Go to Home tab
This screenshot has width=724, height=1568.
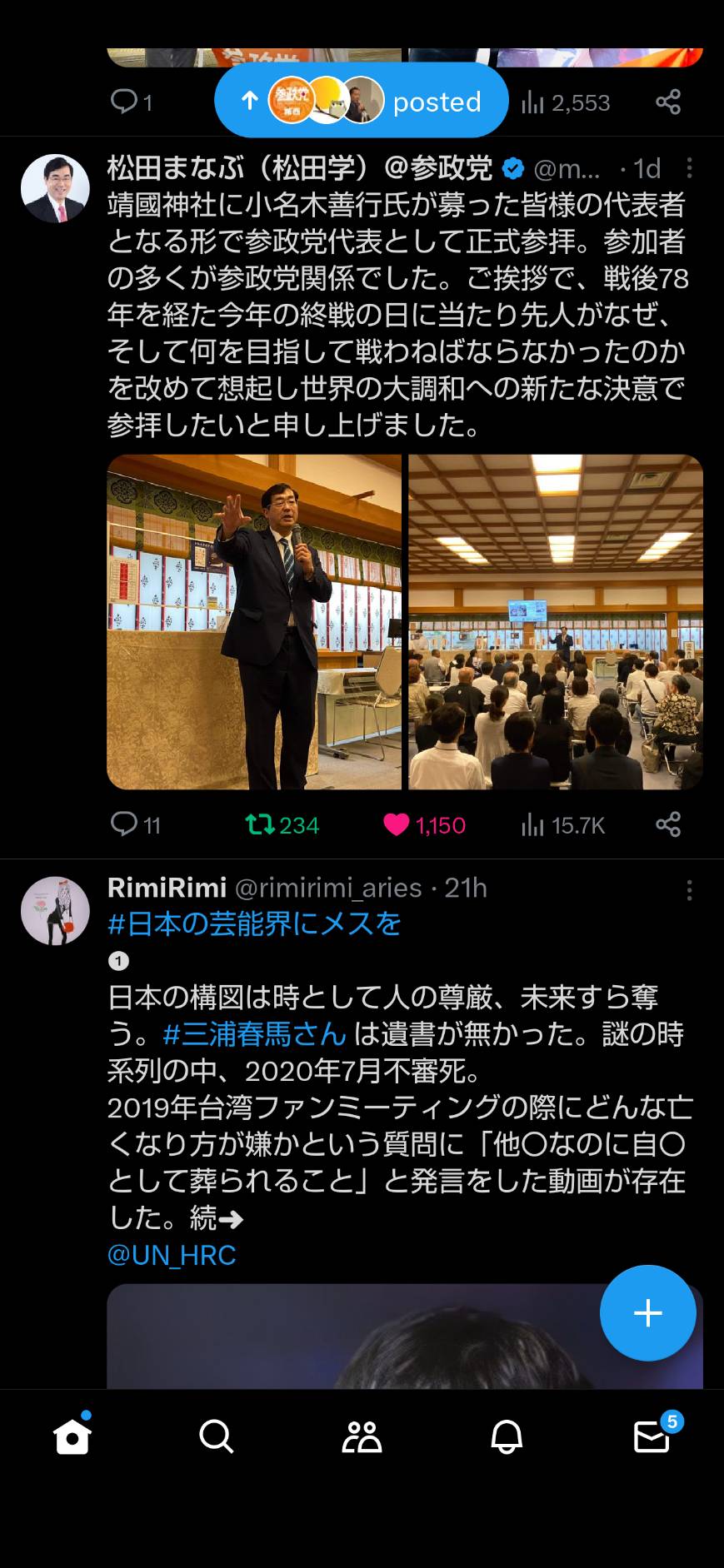[x=72, y=1436]
